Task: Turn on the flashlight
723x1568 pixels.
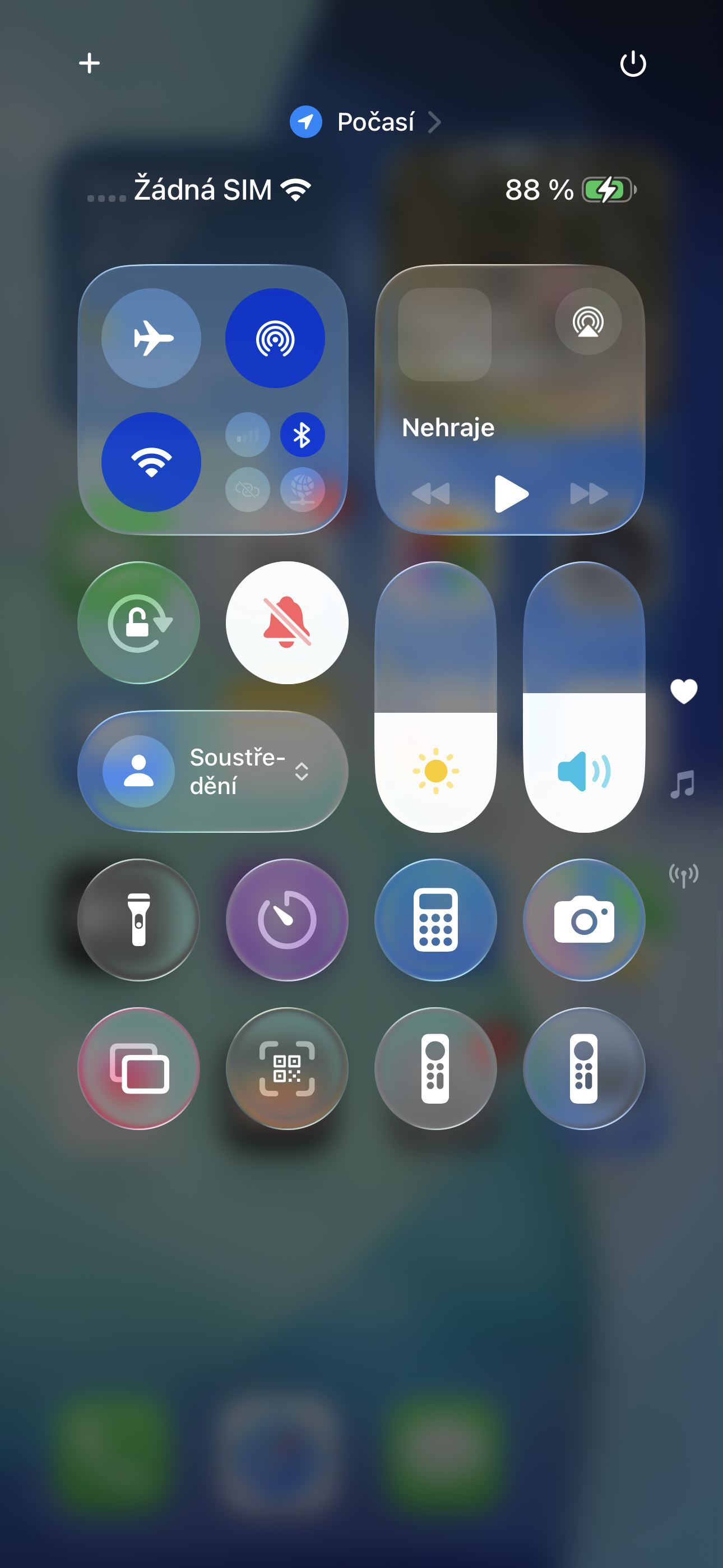Action: pos(139,920)
